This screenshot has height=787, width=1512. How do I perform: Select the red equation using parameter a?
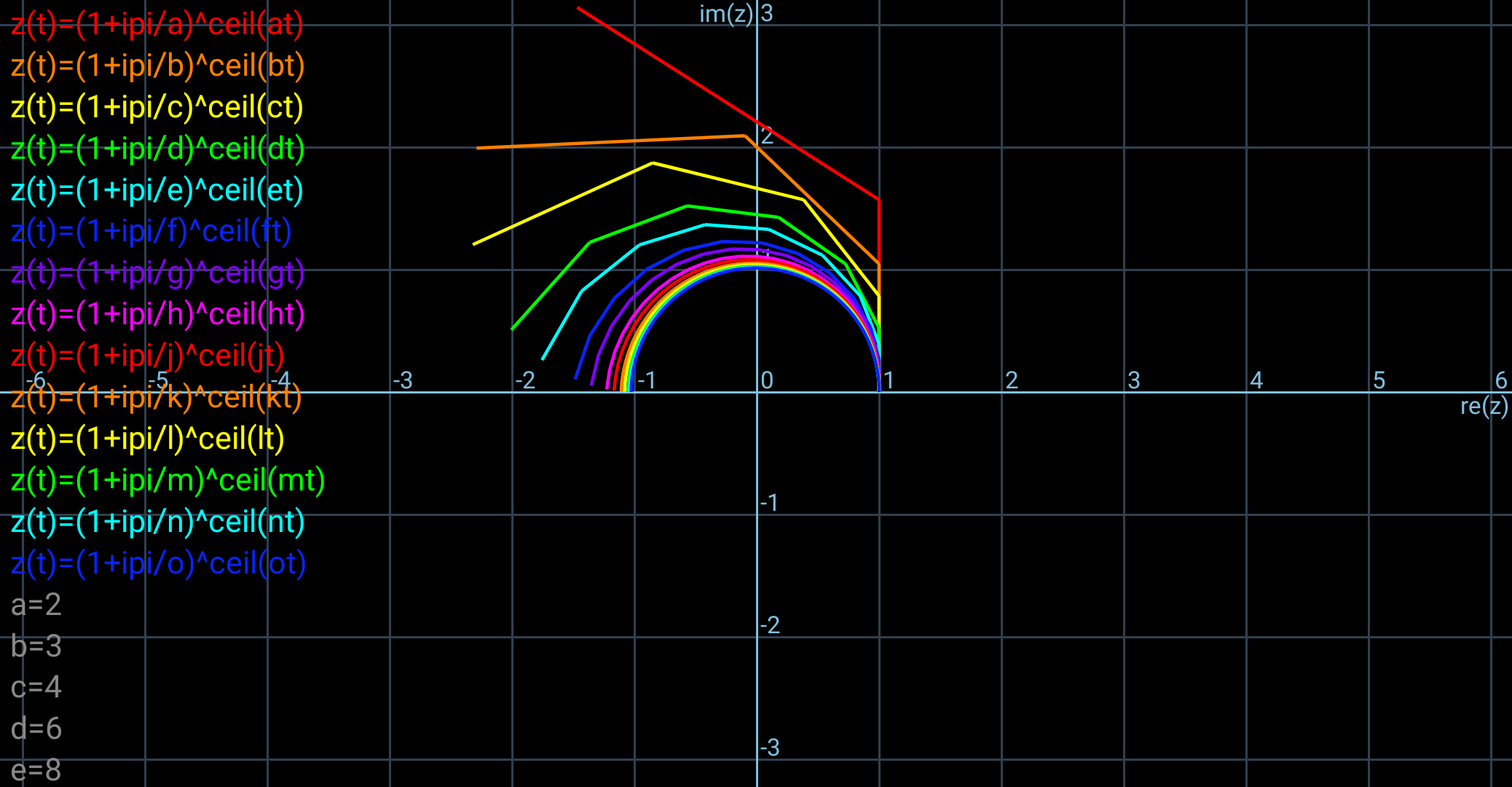coord(157,25)
